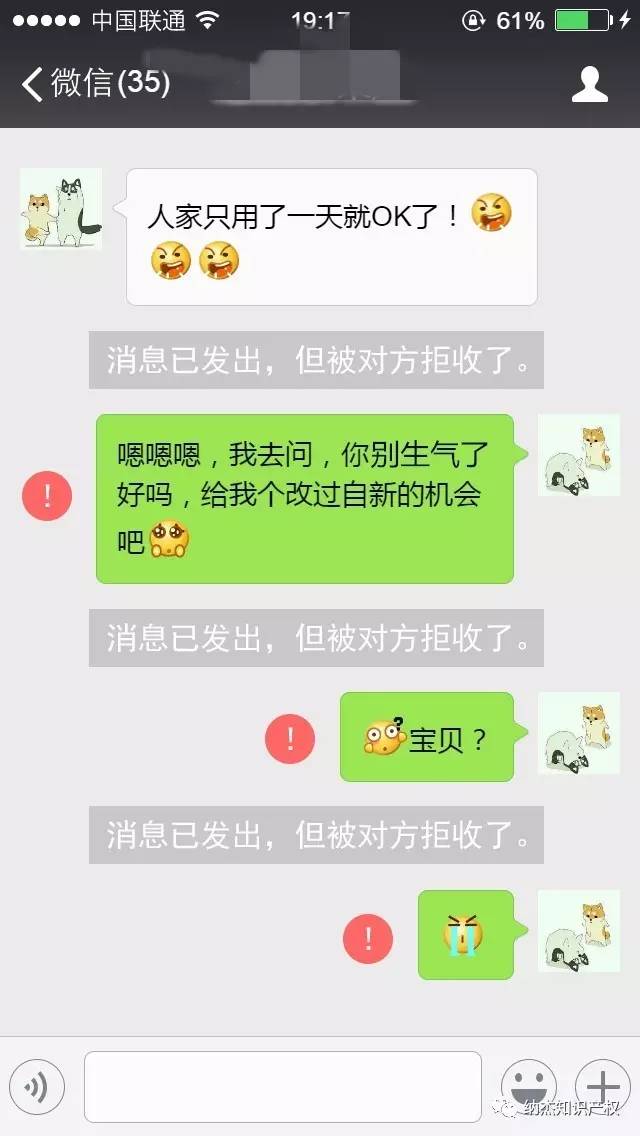
Task: Tap the resend alert beside the crying emoji
Action: [x=368, y=937]
